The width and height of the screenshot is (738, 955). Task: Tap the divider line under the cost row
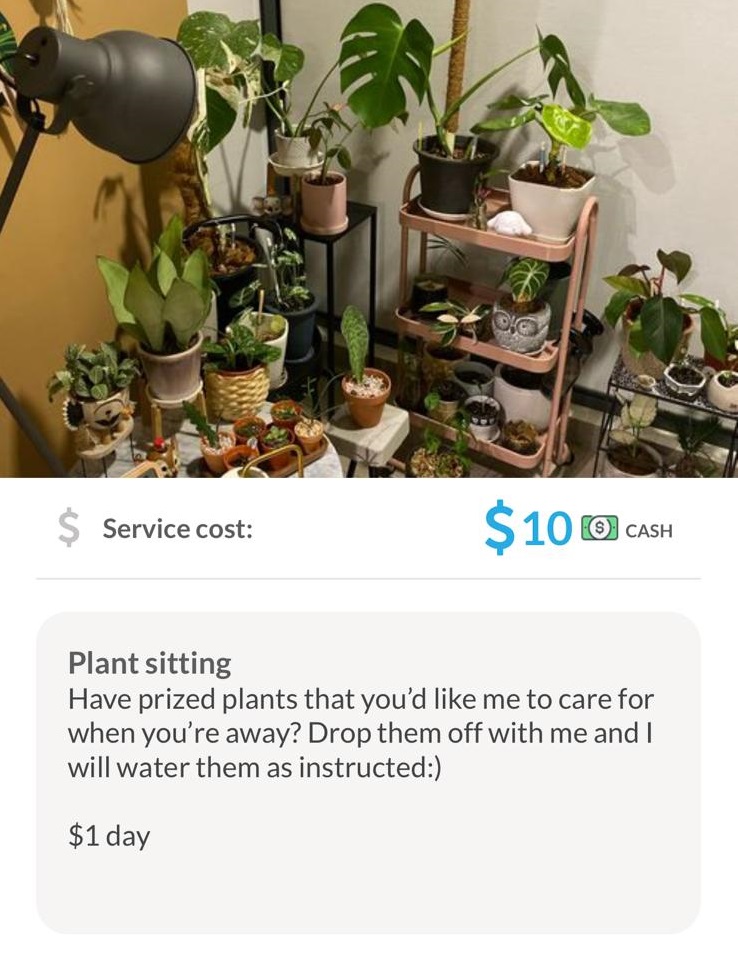tap(369, 576)
